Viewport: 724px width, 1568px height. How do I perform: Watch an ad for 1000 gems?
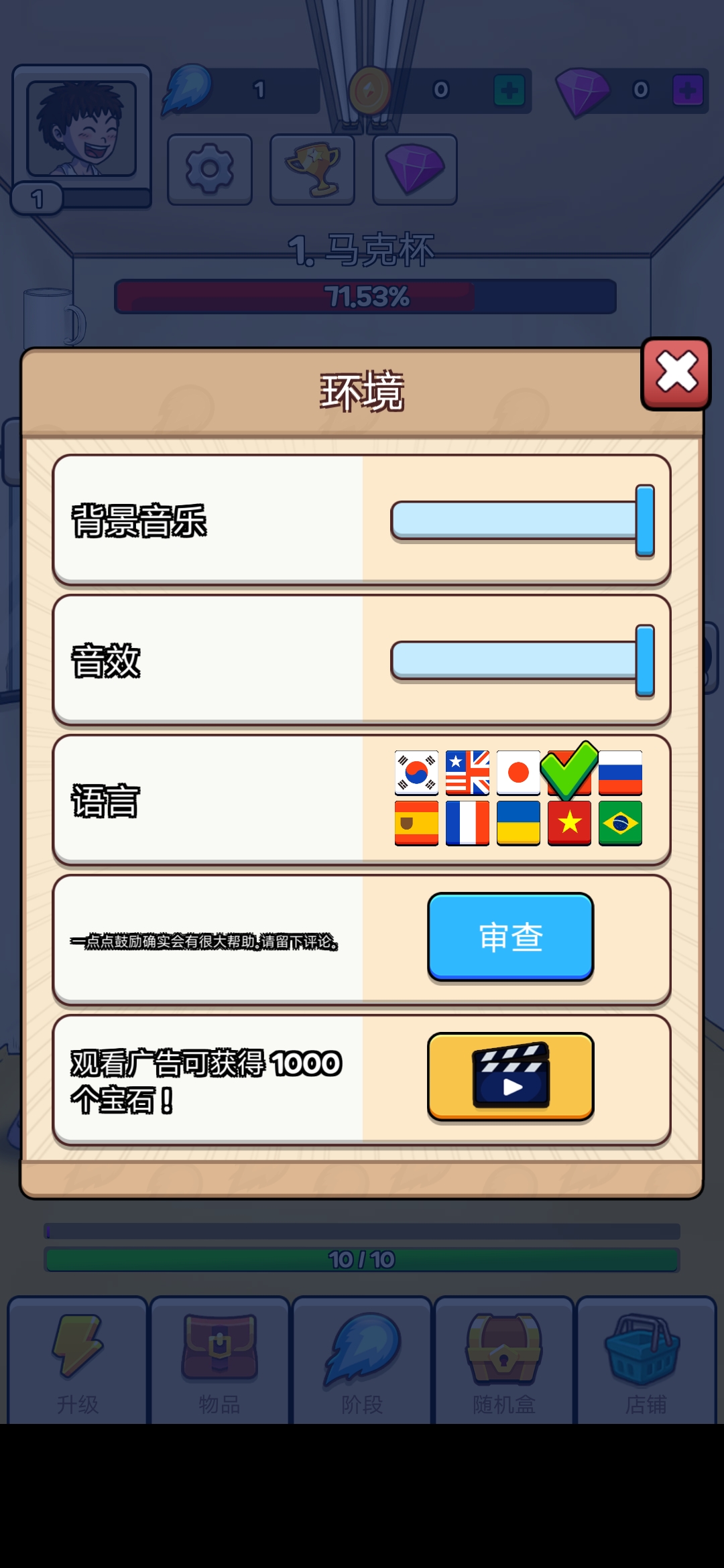pyautogui.click(x=511, y=1076)
